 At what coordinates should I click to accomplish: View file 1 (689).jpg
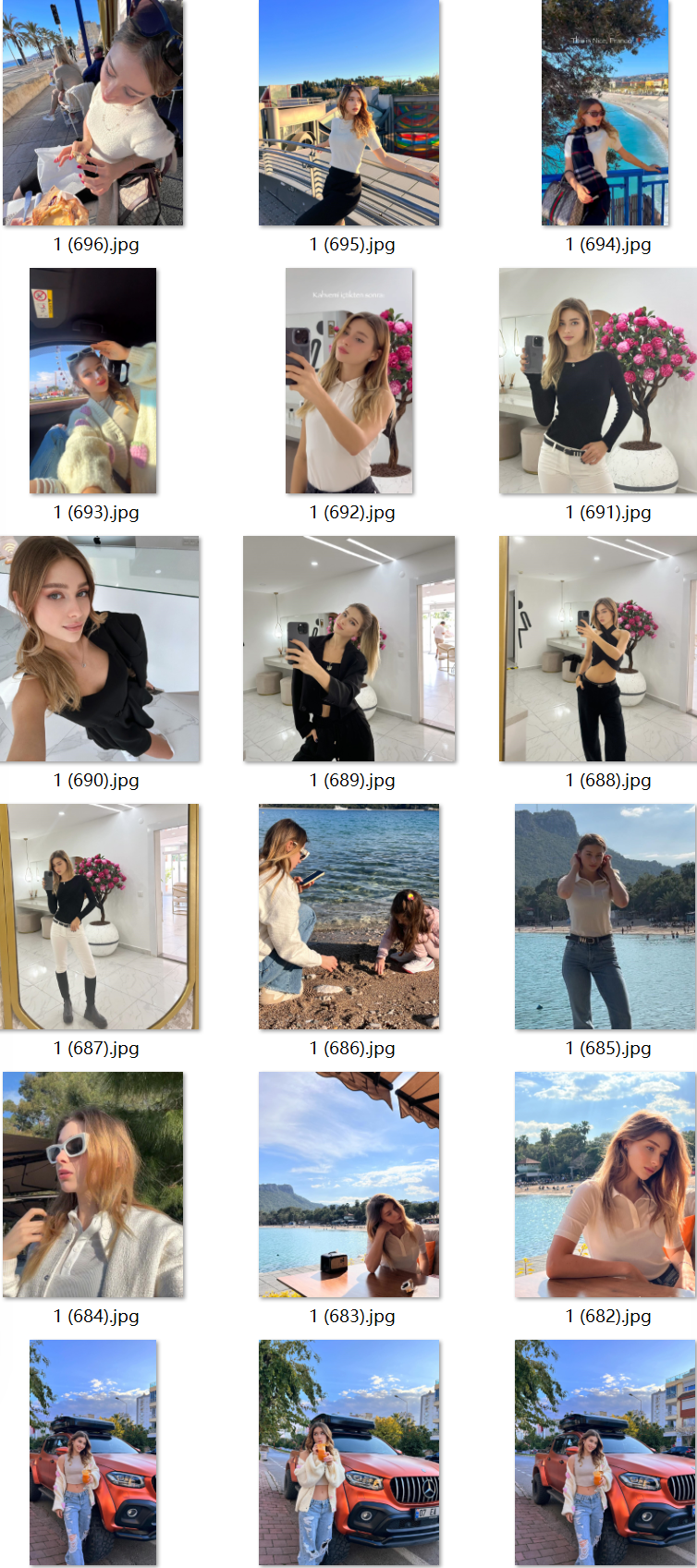(x=349, y=649)
